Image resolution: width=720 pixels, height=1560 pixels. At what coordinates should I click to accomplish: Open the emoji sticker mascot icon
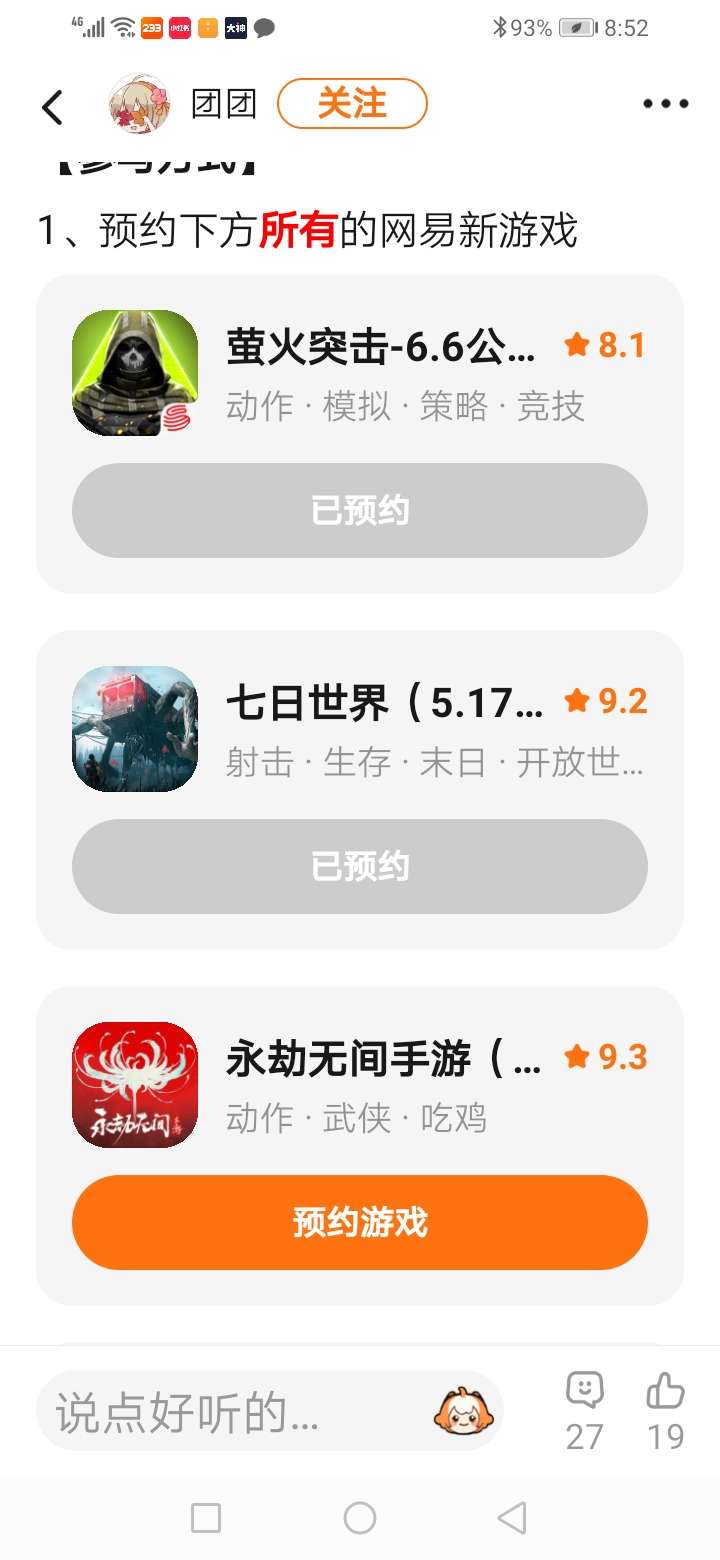coord(463,1412)
